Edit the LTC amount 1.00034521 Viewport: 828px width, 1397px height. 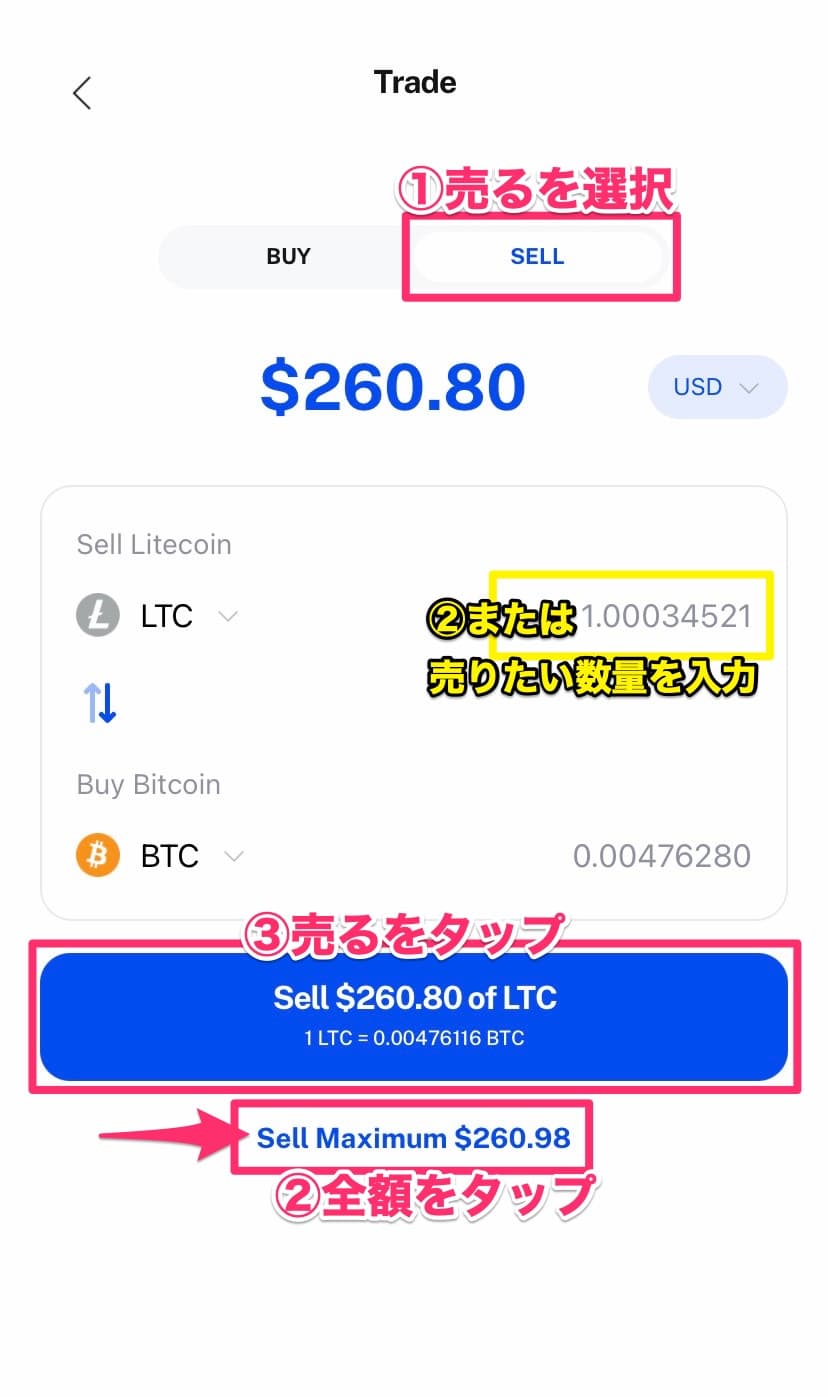pos(666,616)
